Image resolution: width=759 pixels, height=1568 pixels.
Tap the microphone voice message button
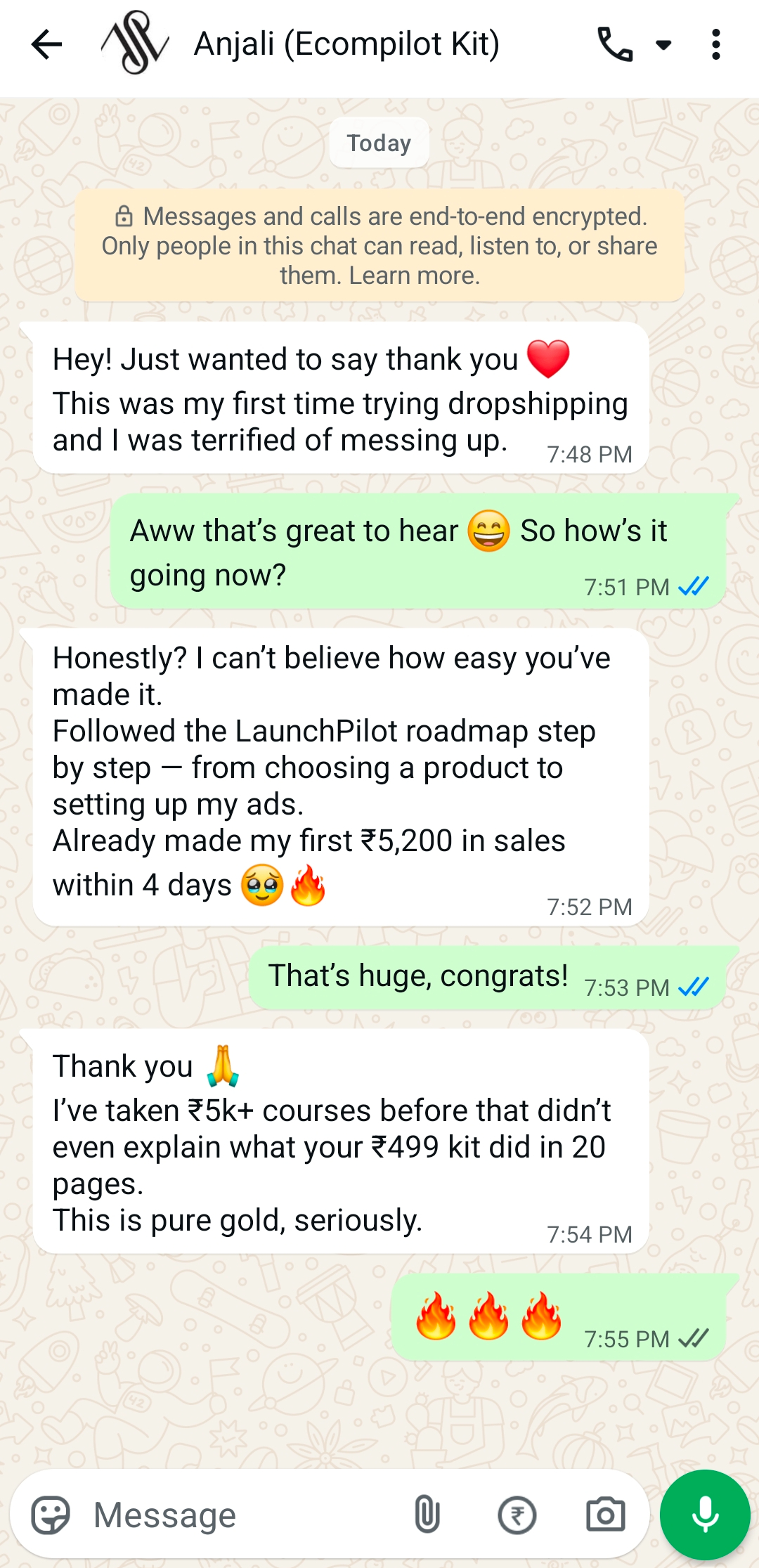705,1515
